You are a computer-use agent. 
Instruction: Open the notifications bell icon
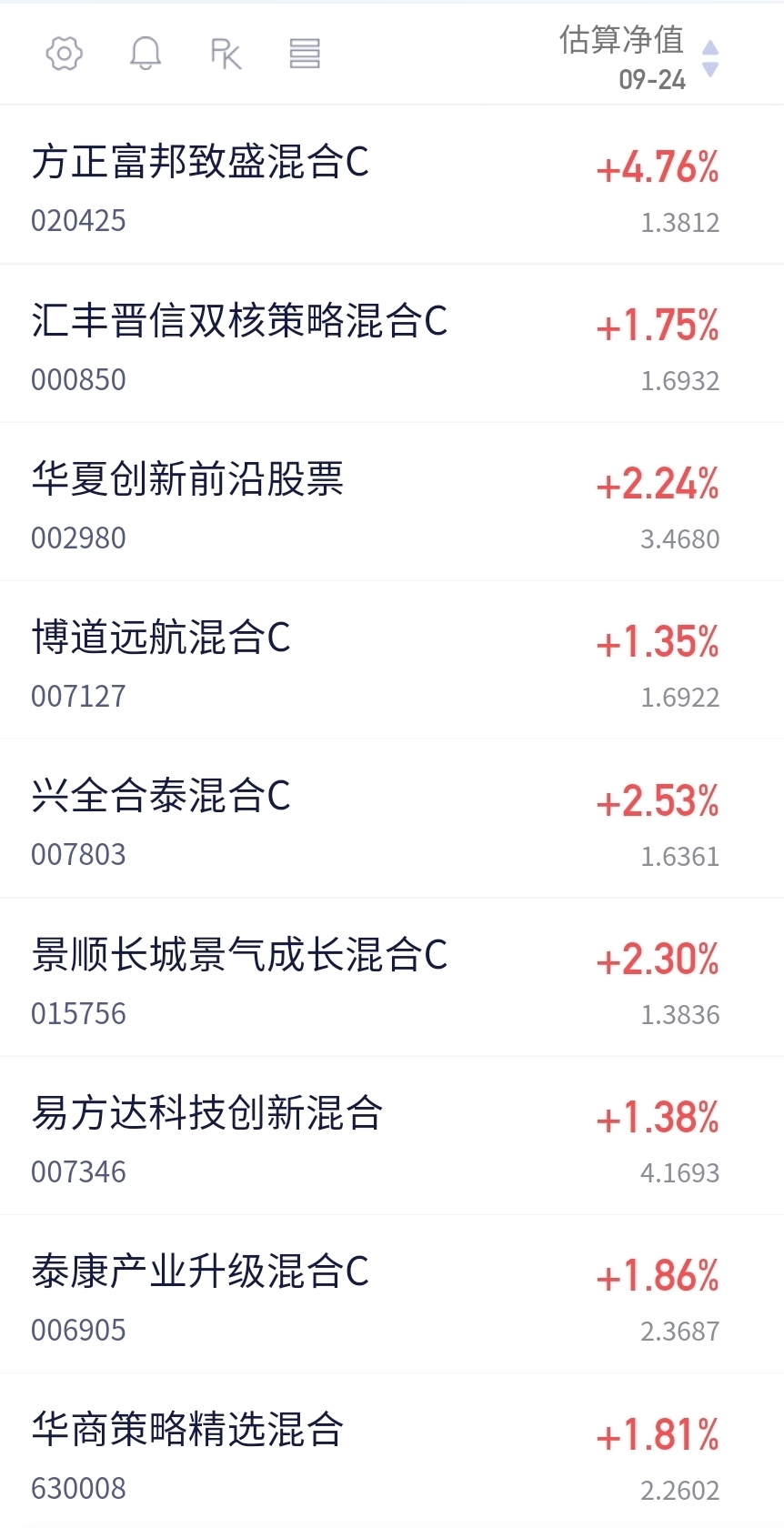(146, 54)
